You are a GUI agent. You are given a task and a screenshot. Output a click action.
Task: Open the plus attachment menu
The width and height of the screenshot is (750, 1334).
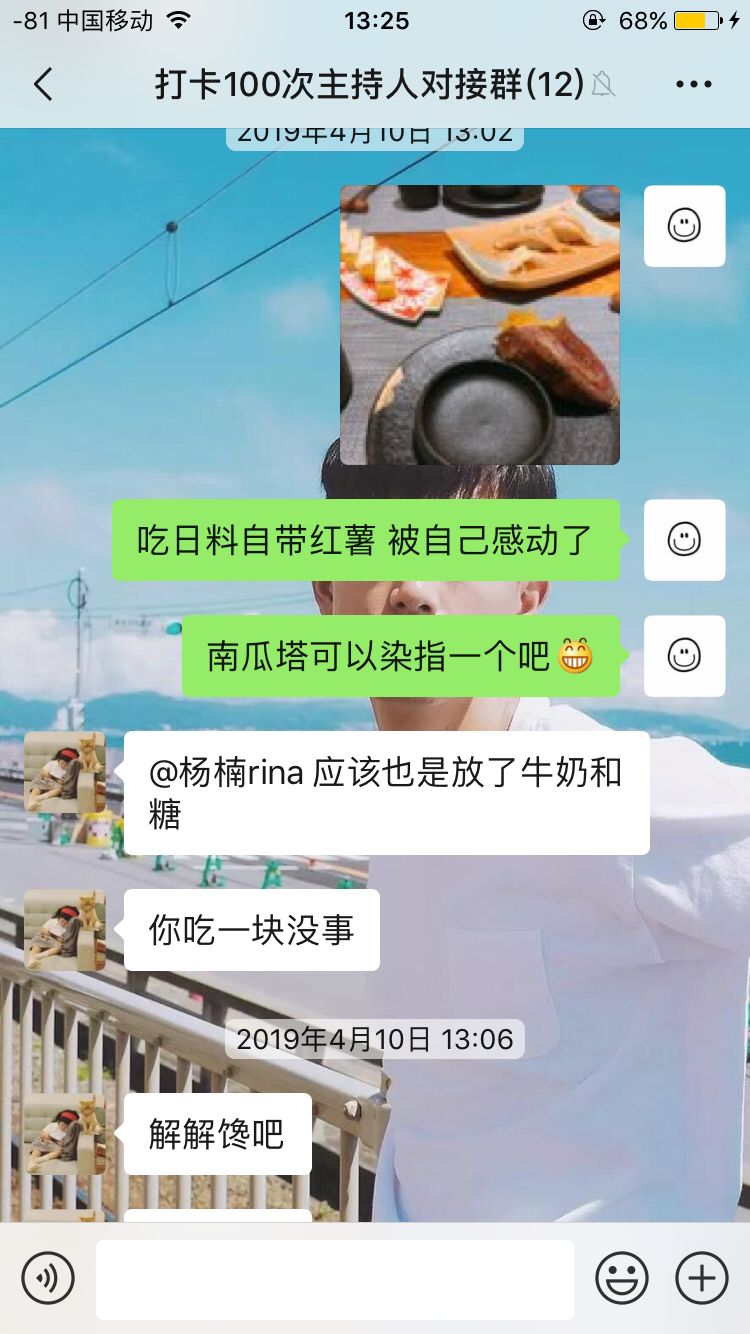click(x=702, y=1278)
